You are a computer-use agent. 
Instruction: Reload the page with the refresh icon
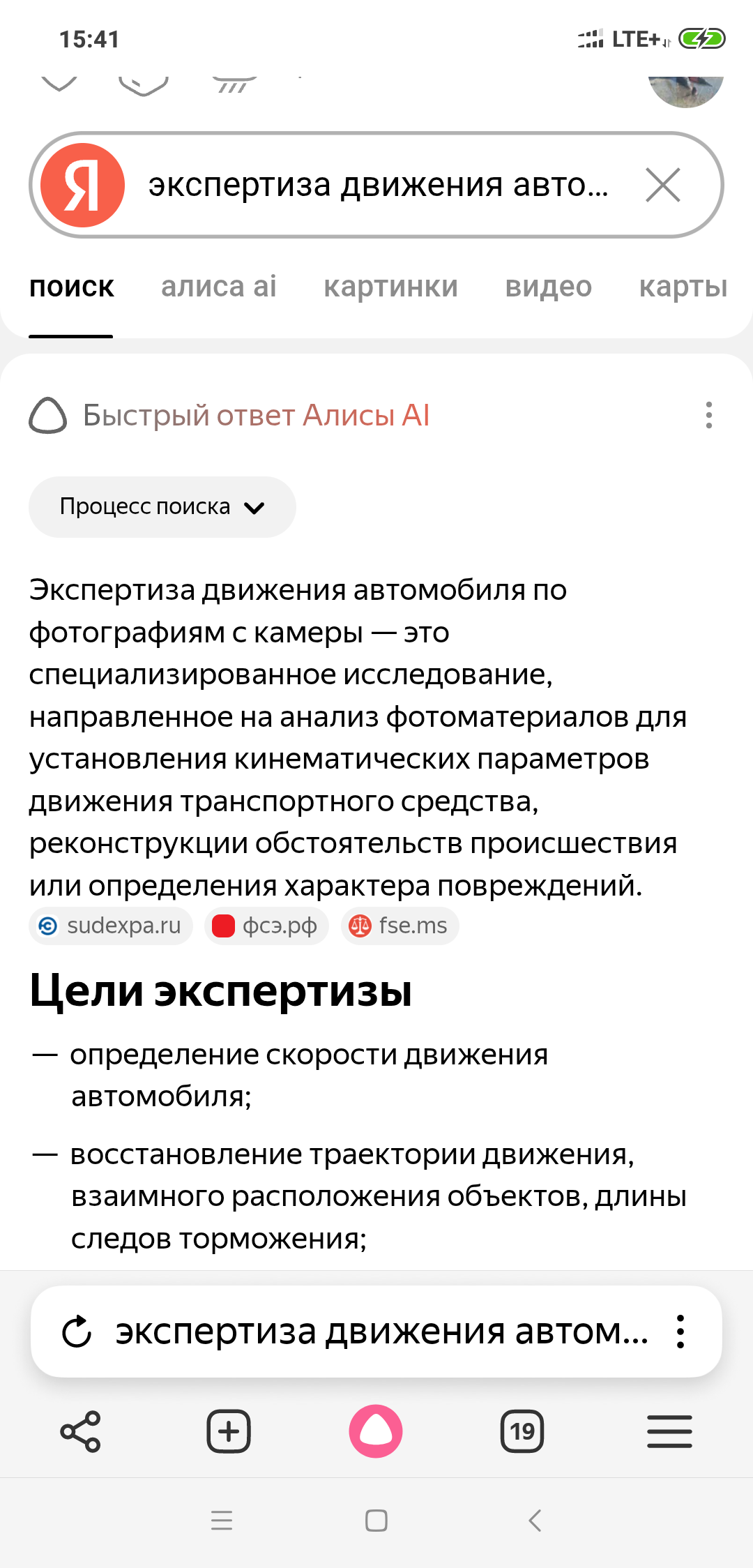point(77,1332)
